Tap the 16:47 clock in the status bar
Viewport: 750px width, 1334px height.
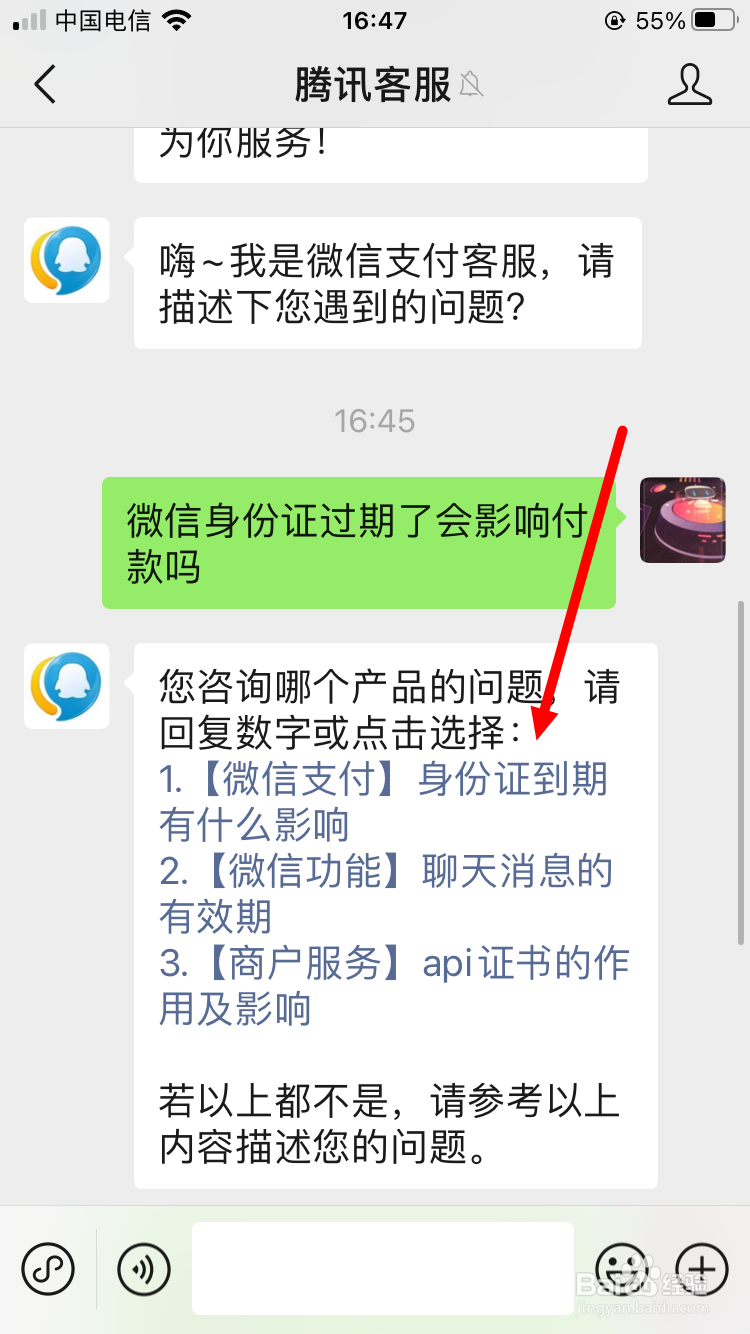coord(375,20)
